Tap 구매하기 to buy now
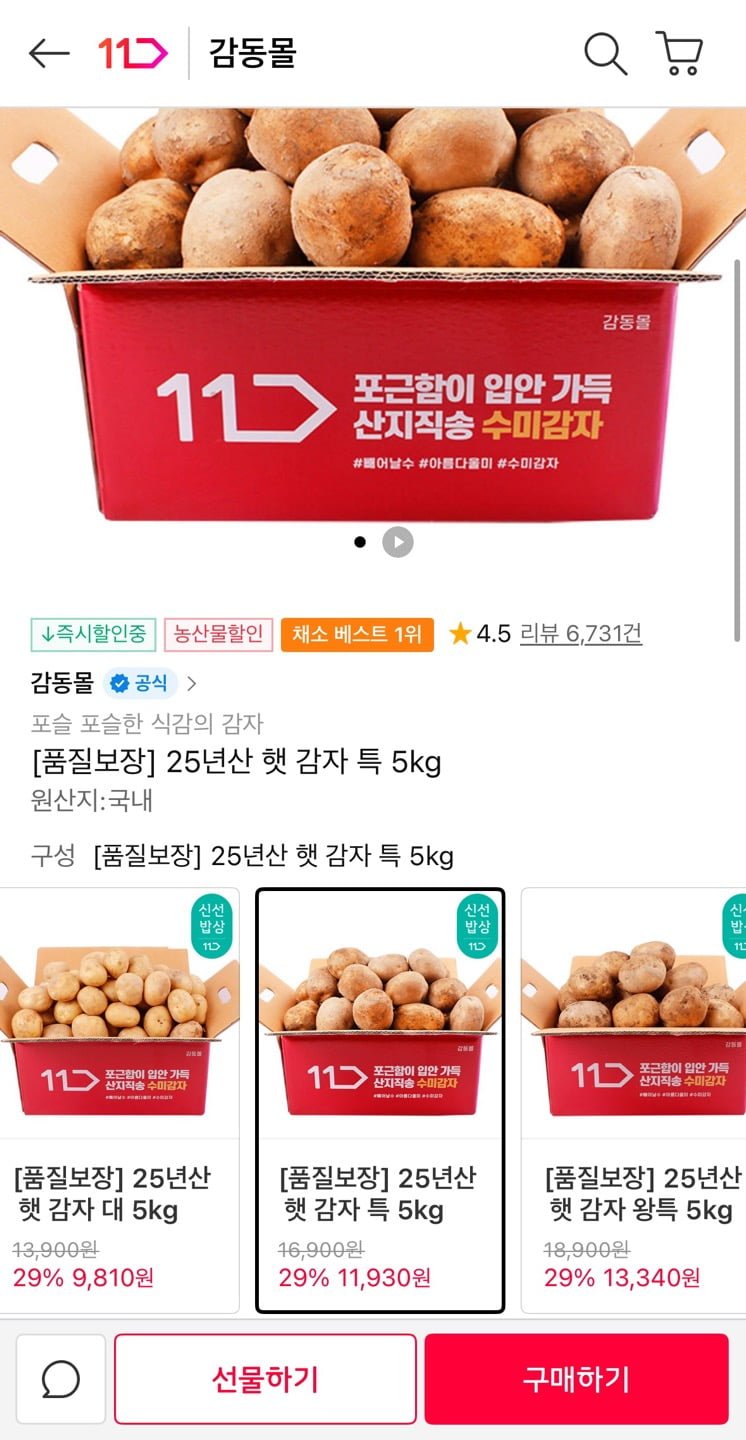 tap(576, 1380)
